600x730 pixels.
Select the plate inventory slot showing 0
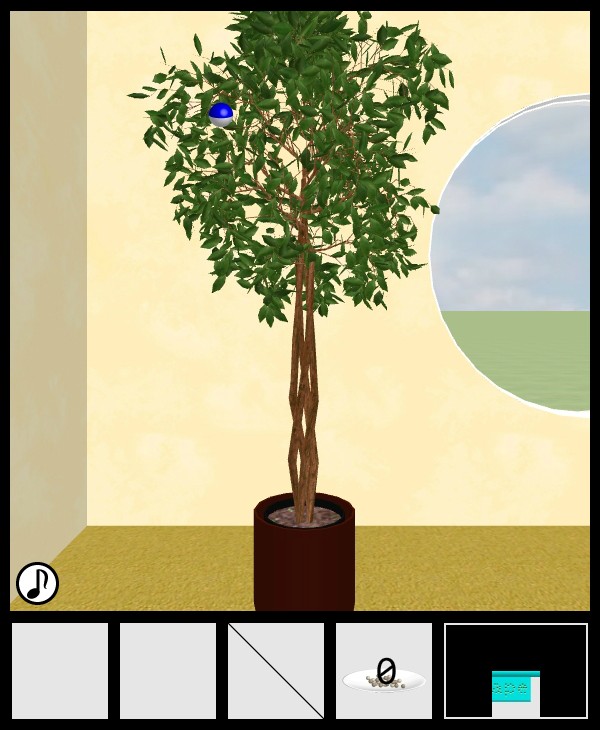(384, 671)
